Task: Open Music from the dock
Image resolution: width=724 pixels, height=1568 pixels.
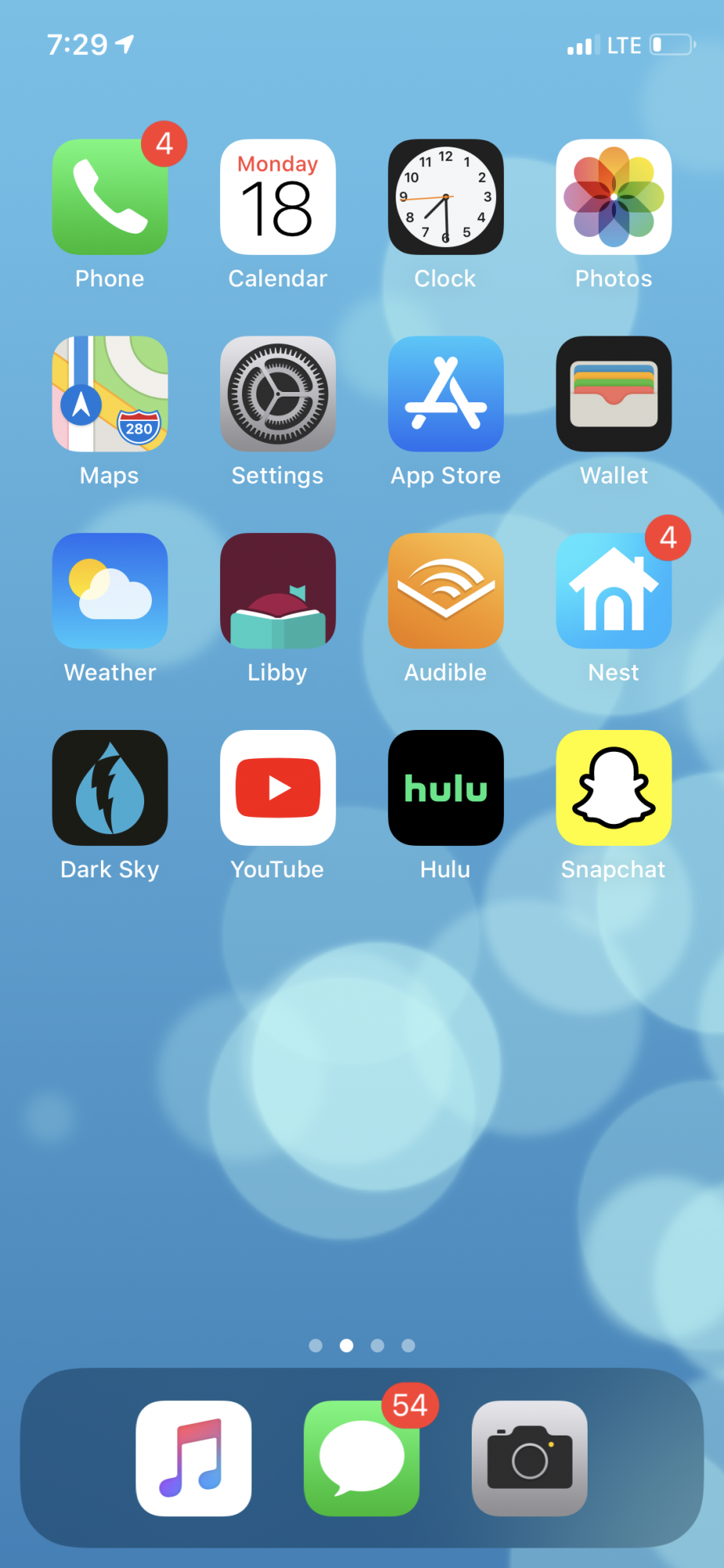Action: (194, 1458)
